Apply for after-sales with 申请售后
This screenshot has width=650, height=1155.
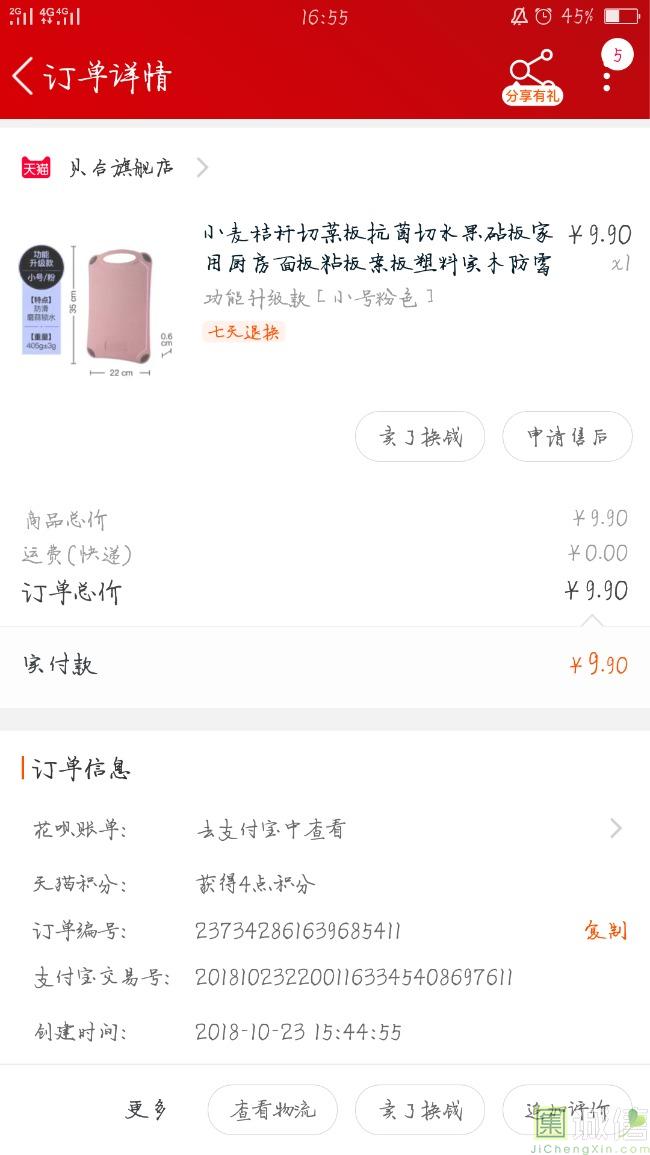click(x=567, y=437)
